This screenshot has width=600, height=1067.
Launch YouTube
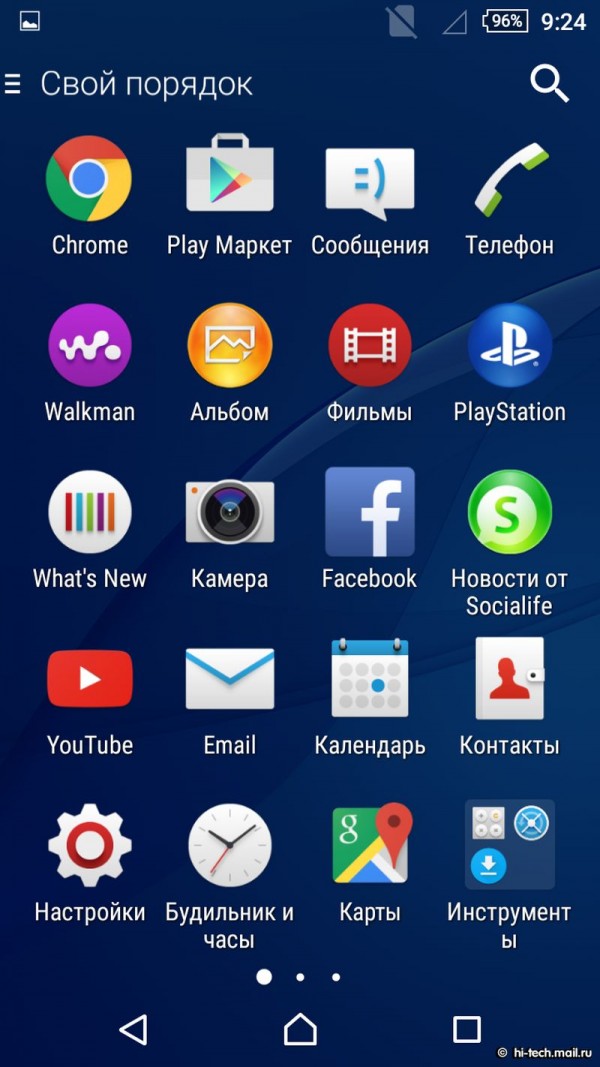pos(89,679)
